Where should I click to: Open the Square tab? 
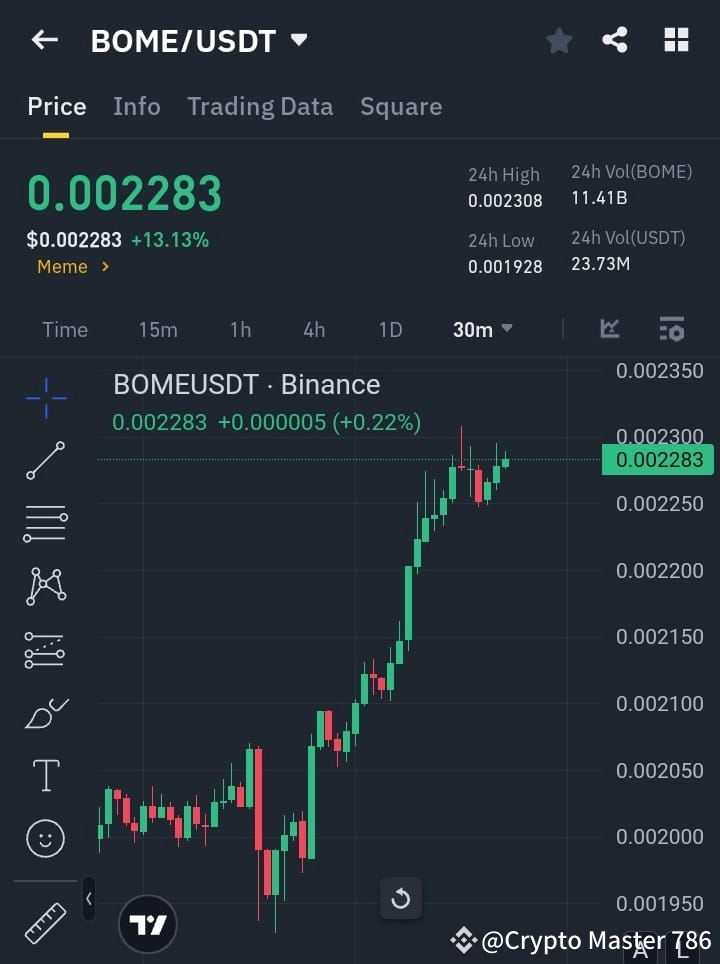(400, 106)
